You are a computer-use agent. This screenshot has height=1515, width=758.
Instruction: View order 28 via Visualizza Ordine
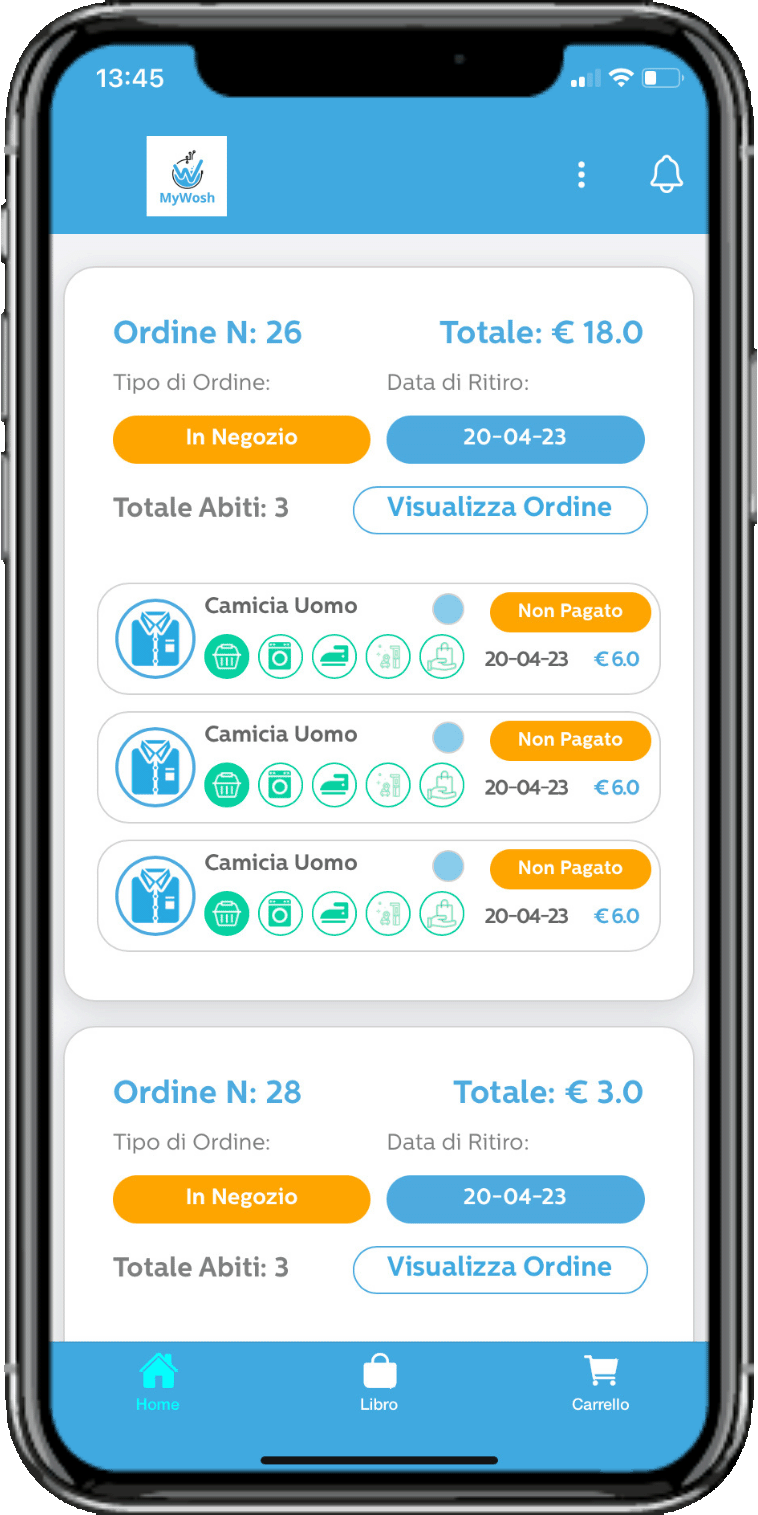[x=500, y=1269]
